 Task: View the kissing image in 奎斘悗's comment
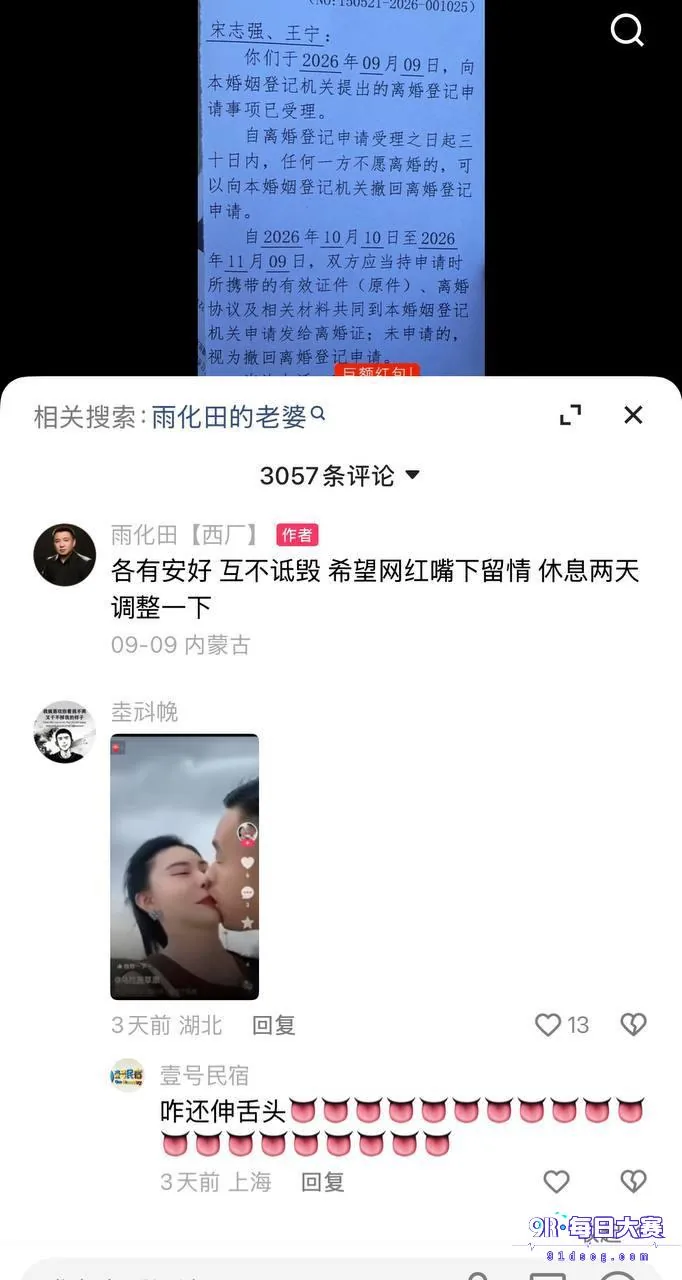click(x=184, y=867)
